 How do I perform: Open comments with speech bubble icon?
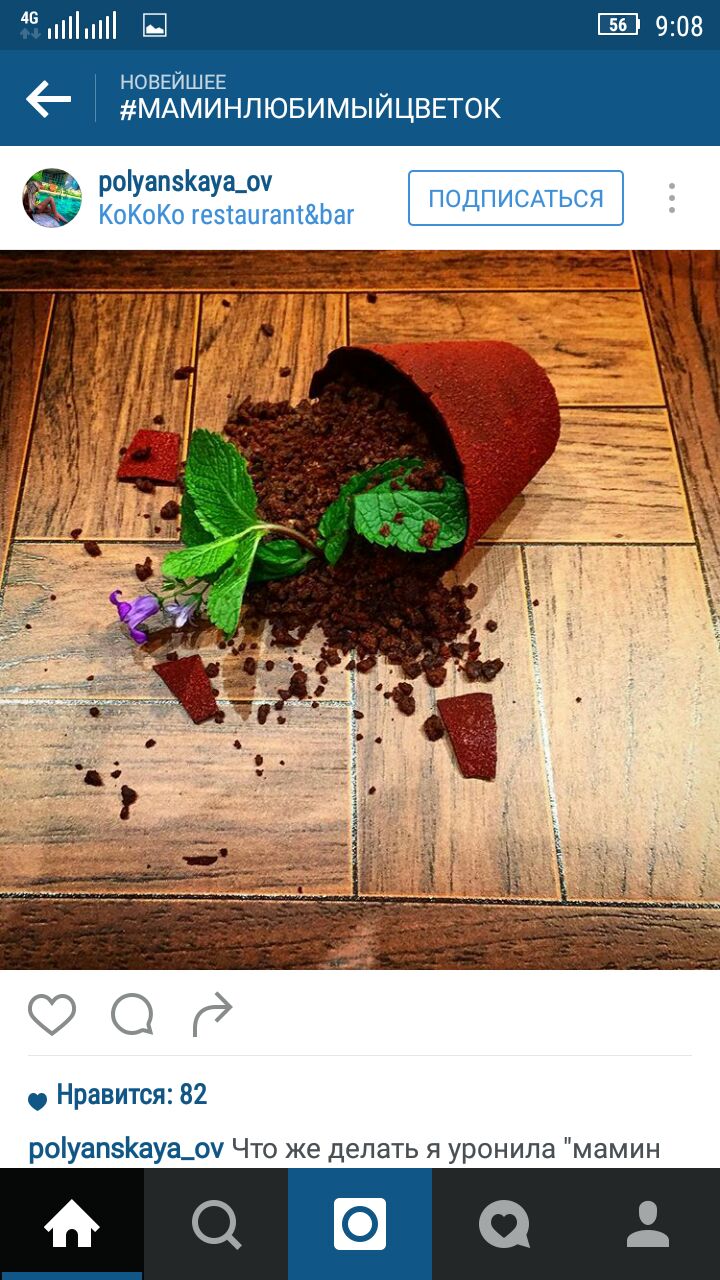click(x=132, y=1014)
